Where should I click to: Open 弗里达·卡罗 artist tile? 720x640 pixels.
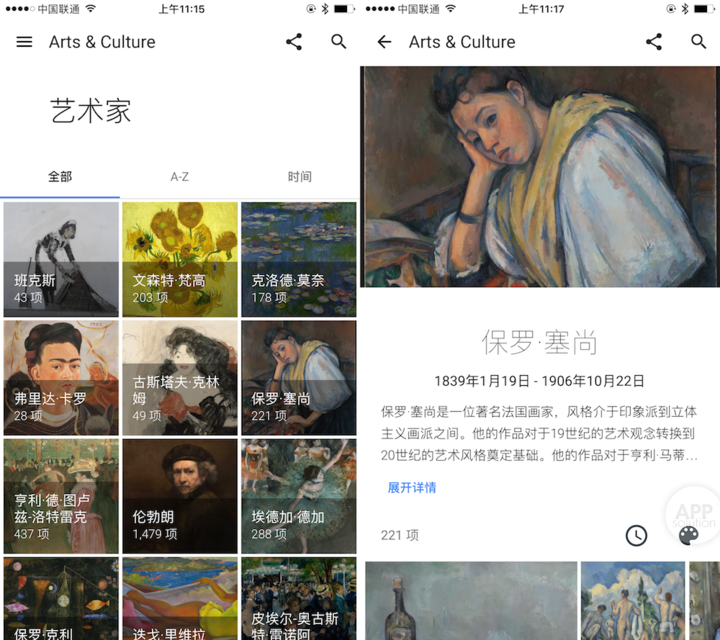[61, 377]
